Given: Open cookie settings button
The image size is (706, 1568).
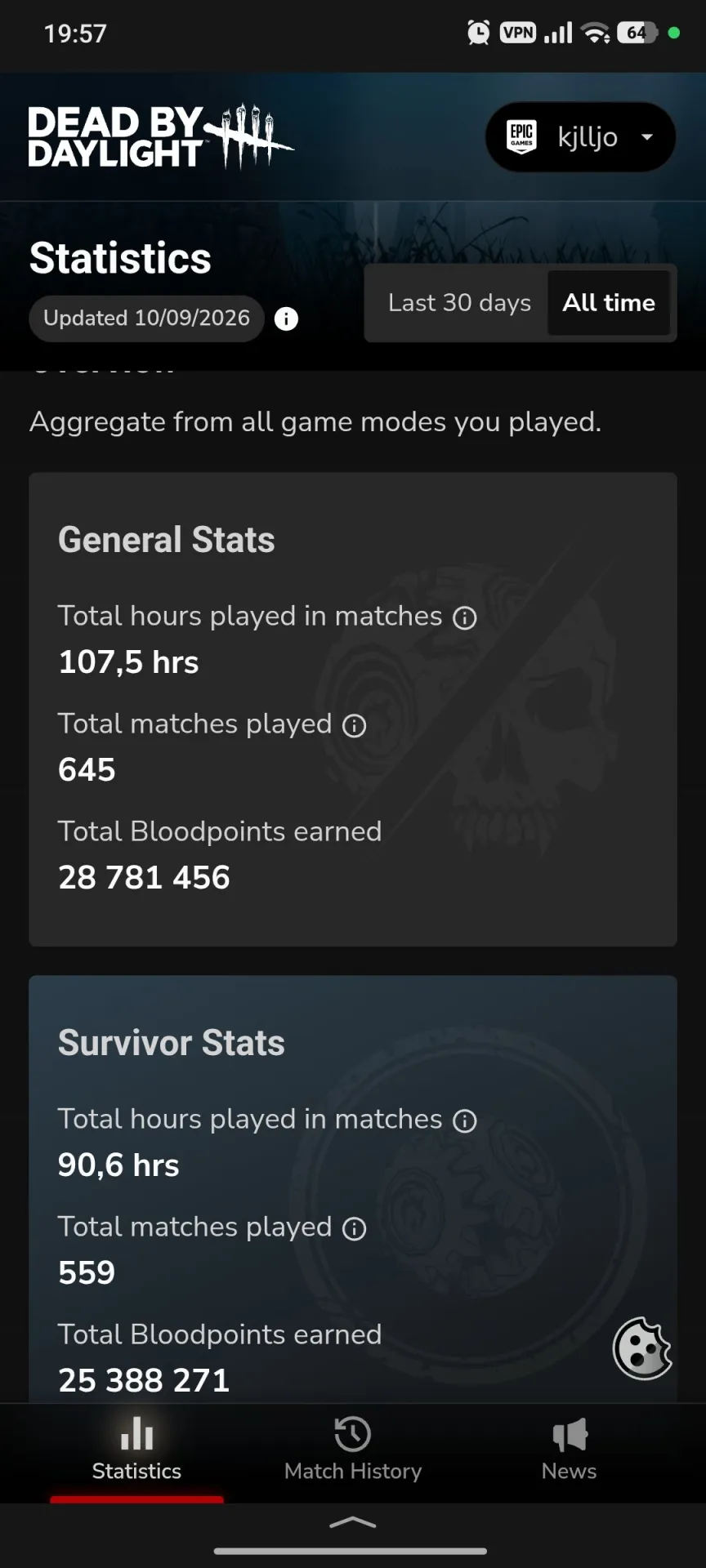Looking at the screenshot, I should pos(643,1348).
